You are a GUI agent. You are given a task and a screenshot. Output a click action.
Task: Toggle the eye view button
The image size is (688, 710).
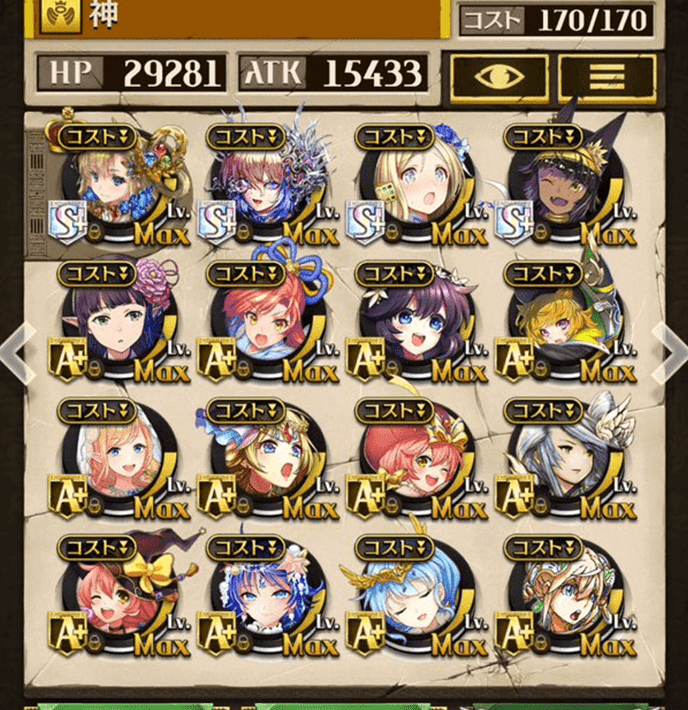(499, 78)
